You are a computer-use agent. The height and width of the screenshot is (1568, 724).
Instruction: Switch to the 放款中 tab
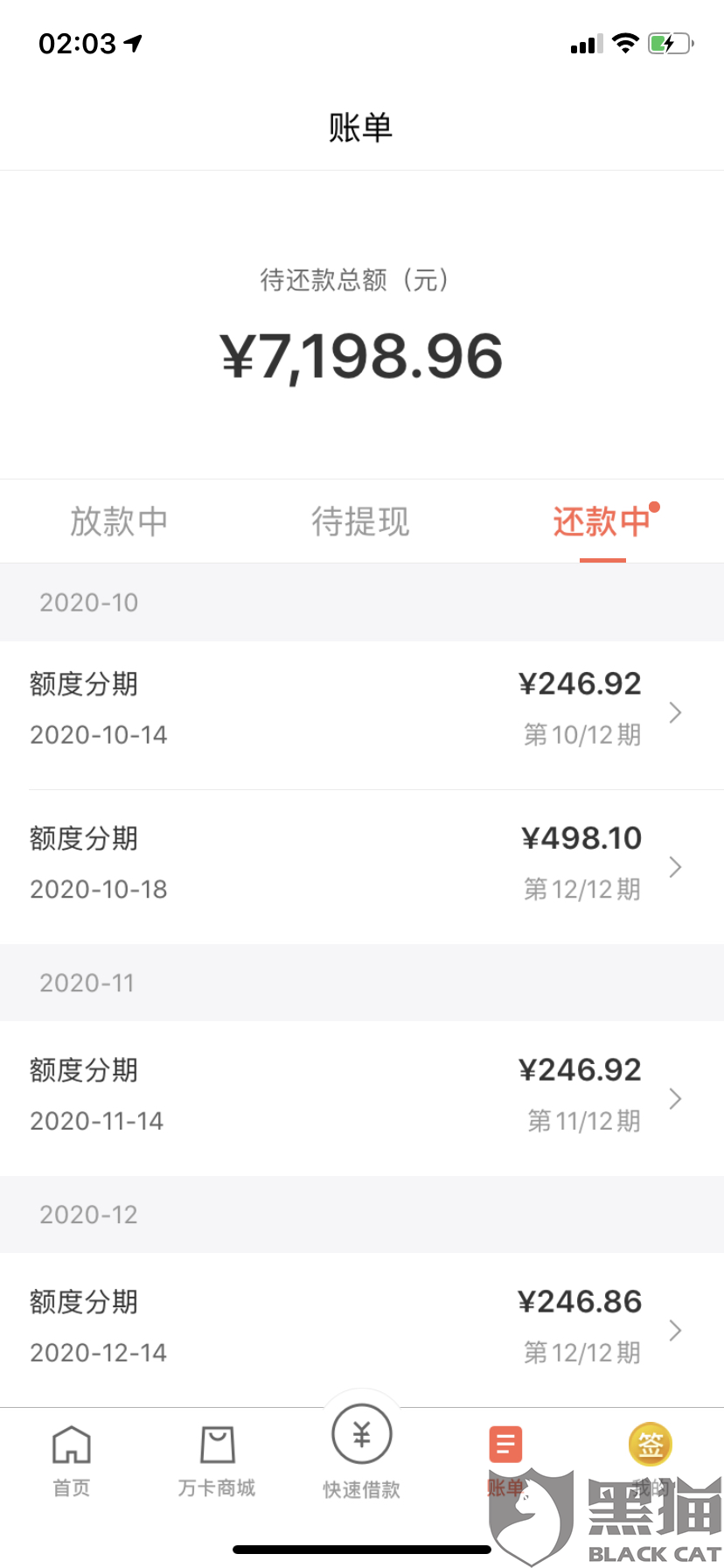tap(119, 521)
